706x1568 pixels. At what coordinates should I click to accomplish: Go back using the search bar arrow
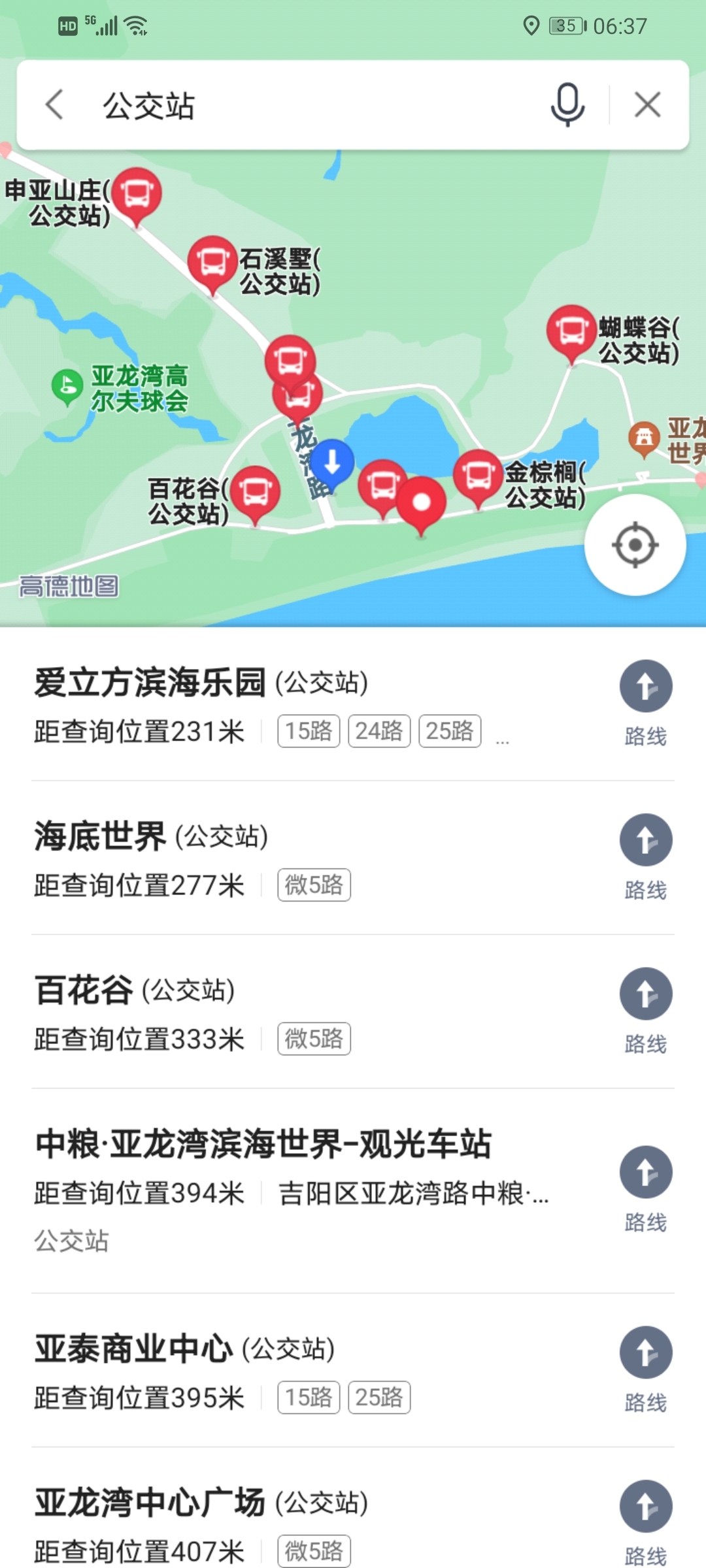point(55,105)
